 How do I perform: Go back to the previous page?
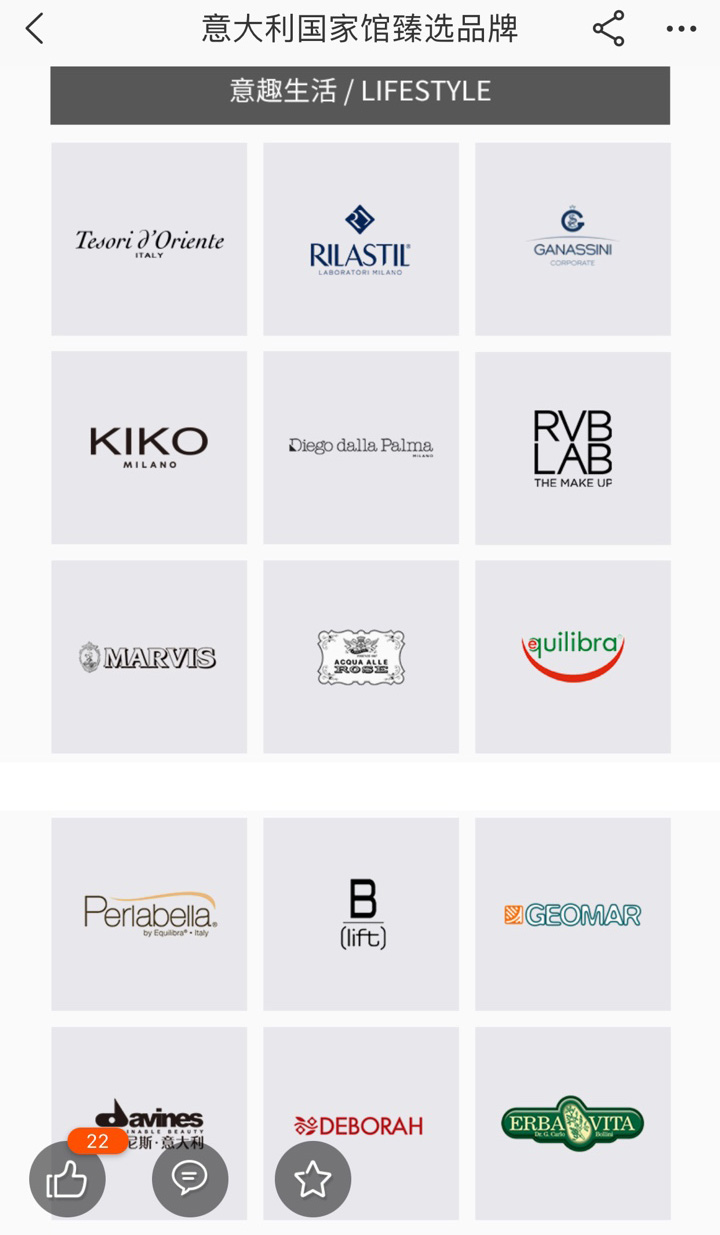(35, 29)
